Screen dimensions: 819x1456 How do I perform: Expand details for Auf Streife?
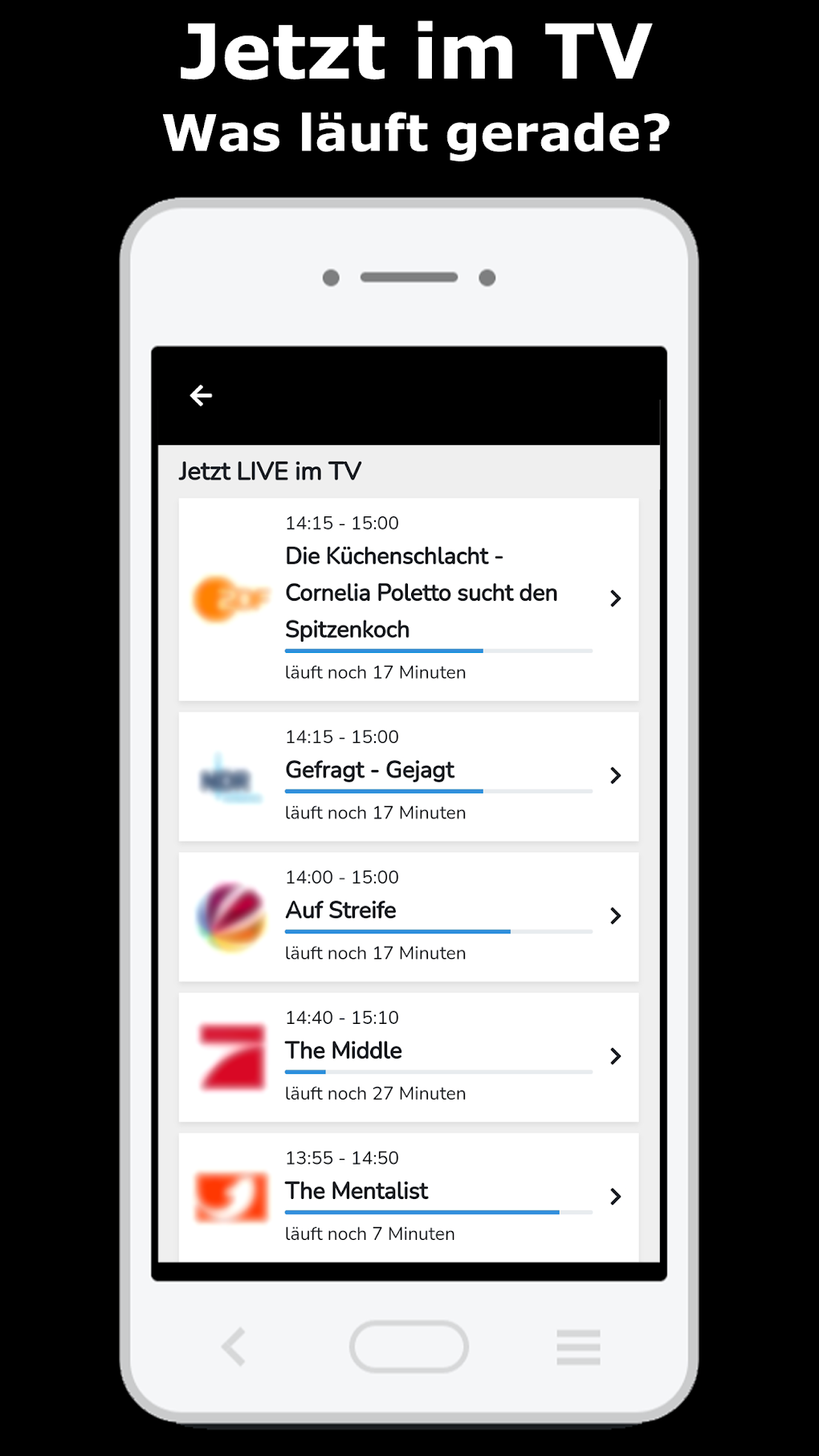tap(616, 916)
